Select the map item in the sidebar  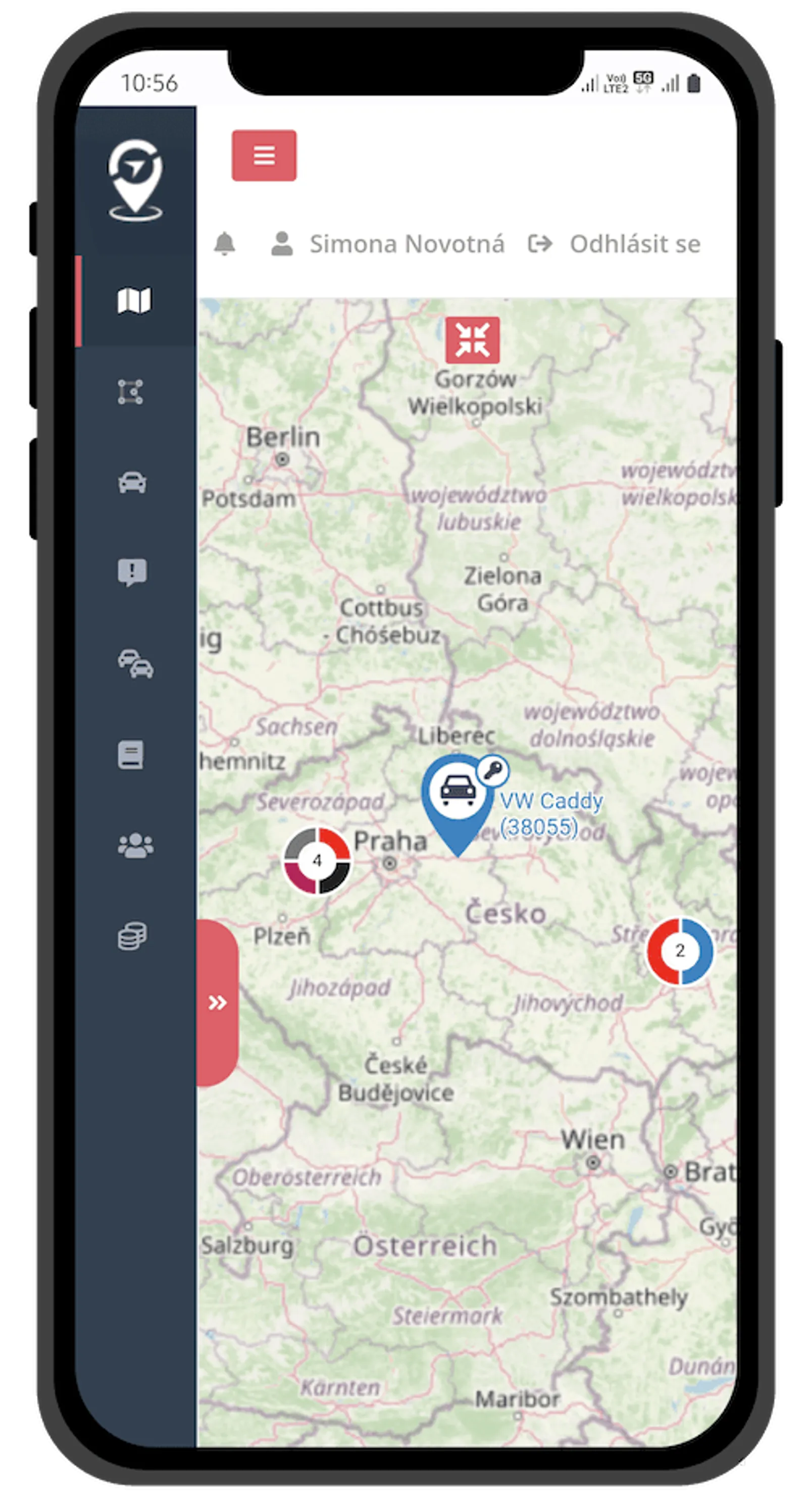[134, 300]
